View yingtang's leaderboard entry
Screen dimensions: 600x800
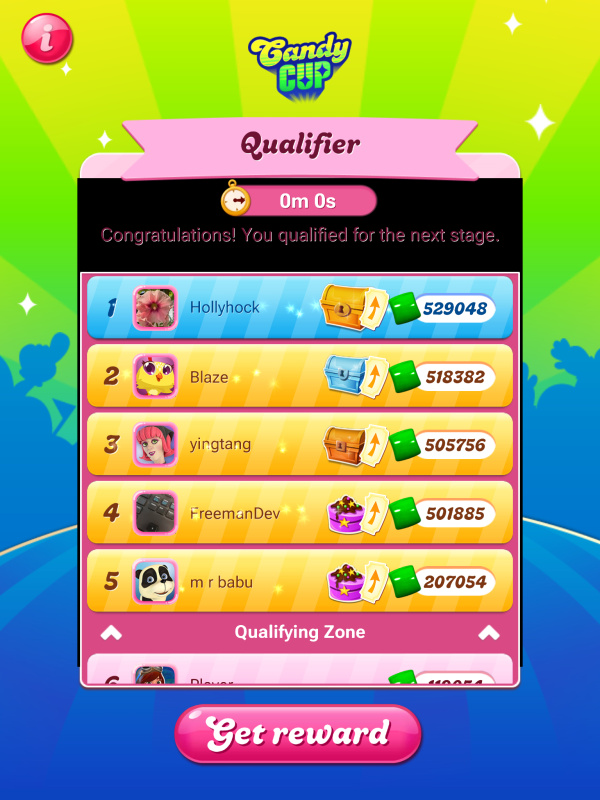[300, 444]
